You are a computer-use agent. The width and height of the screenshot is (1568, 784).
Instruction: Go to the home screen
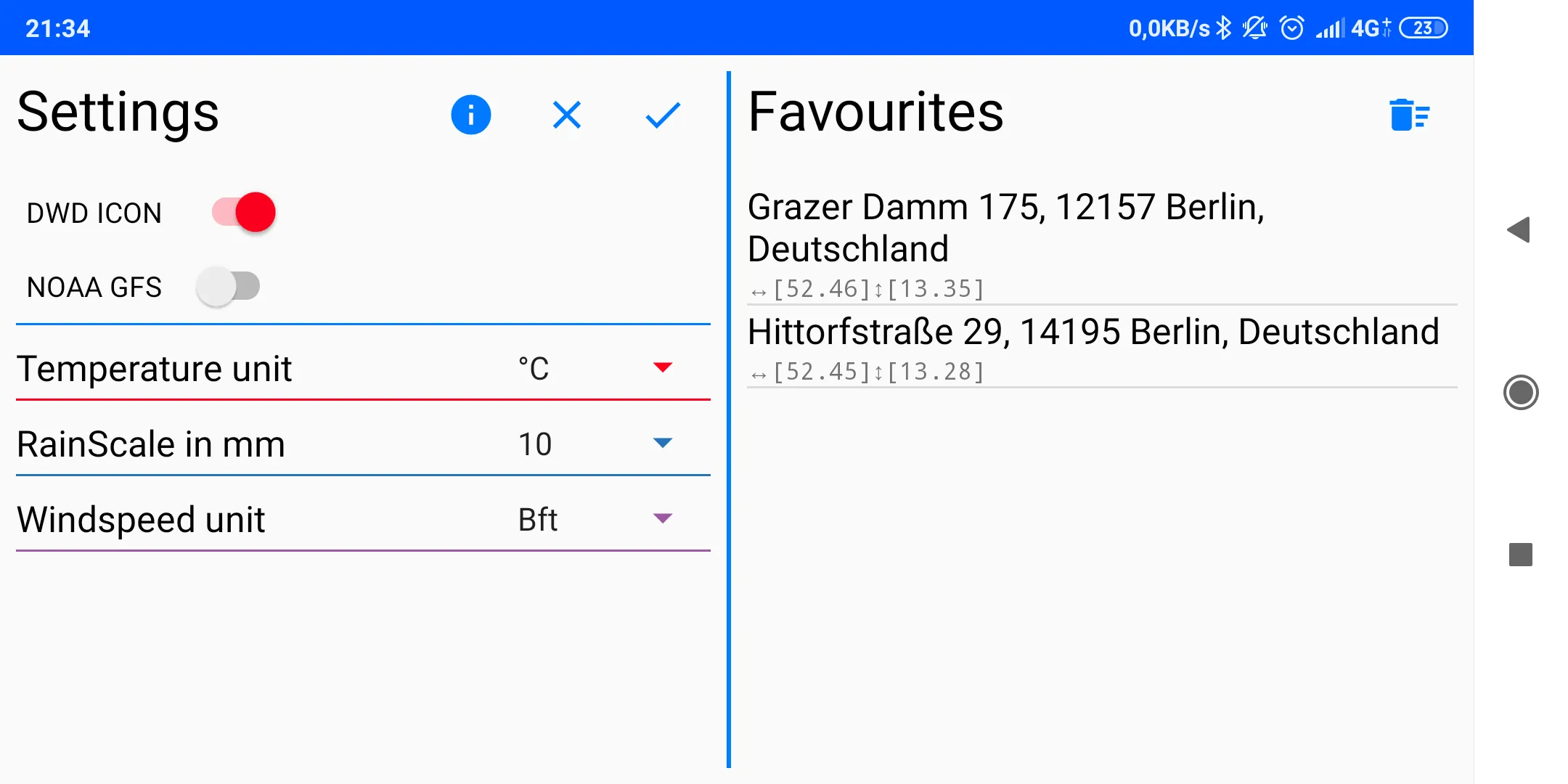(x=1520, y=393)
